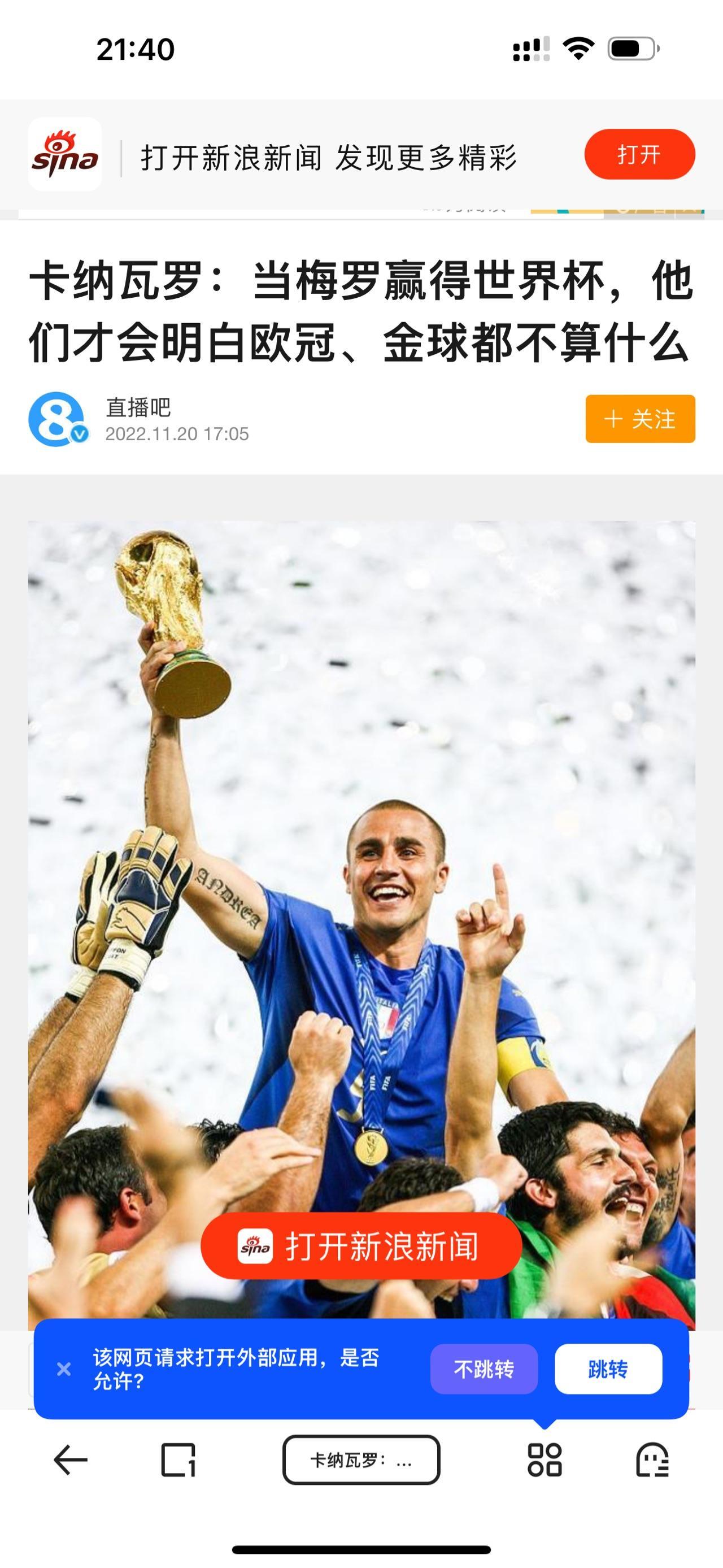Open the ghost-shaped assistant icon
This screenshot has height=1568, width=723.
pos(652,1460)
